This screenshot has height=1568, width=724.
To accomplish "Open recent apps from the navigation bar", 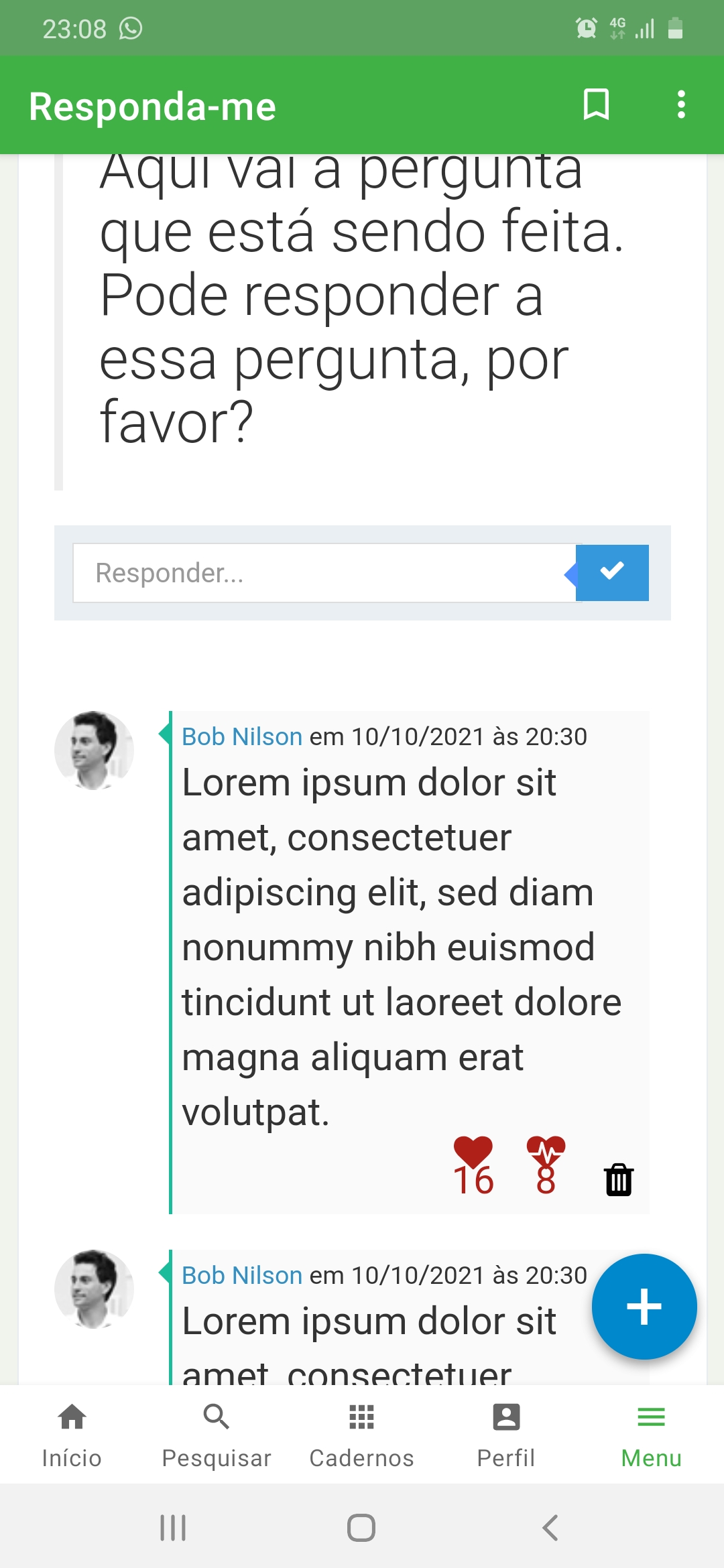I will [173, 1528].
